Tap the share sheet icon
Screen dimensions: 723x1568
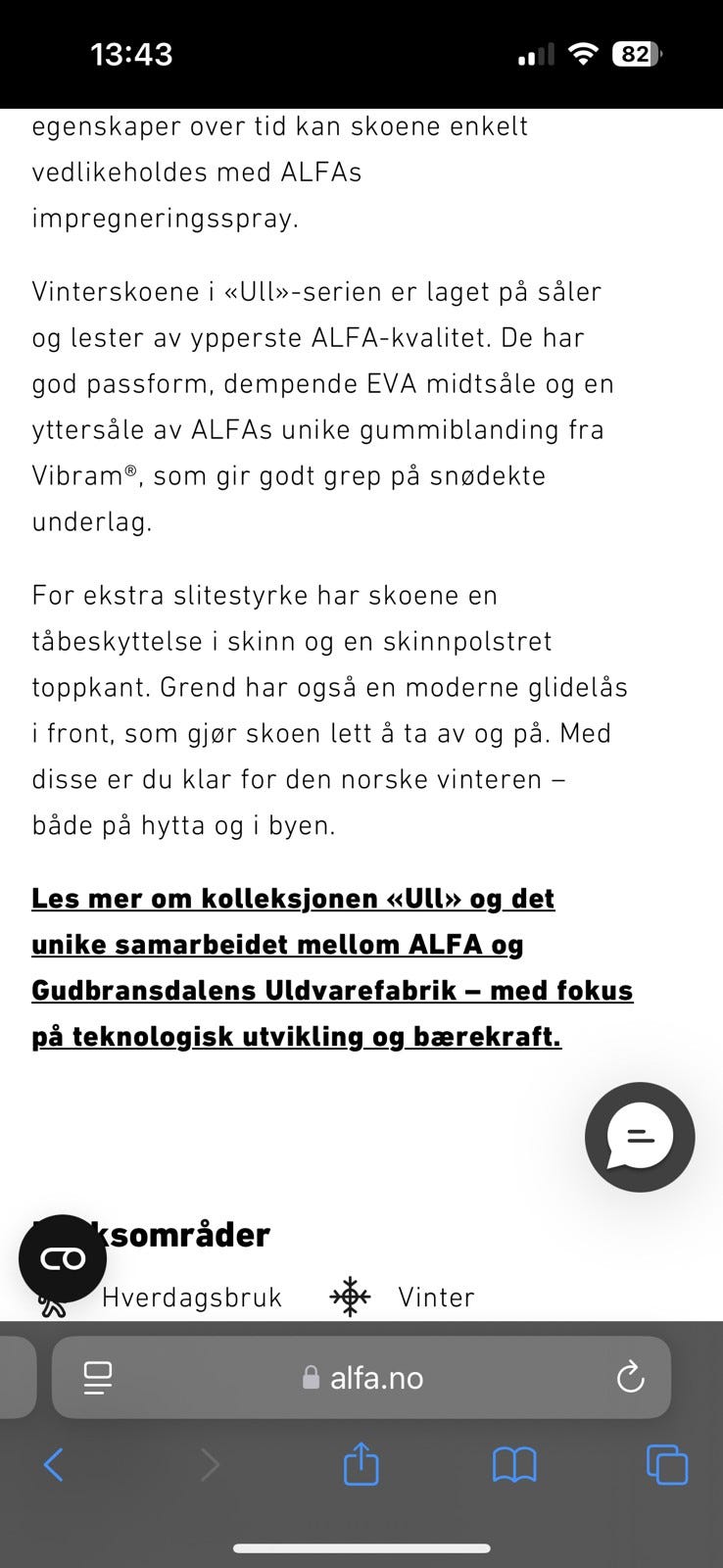pyautogui.click(x=361, y=1465)
